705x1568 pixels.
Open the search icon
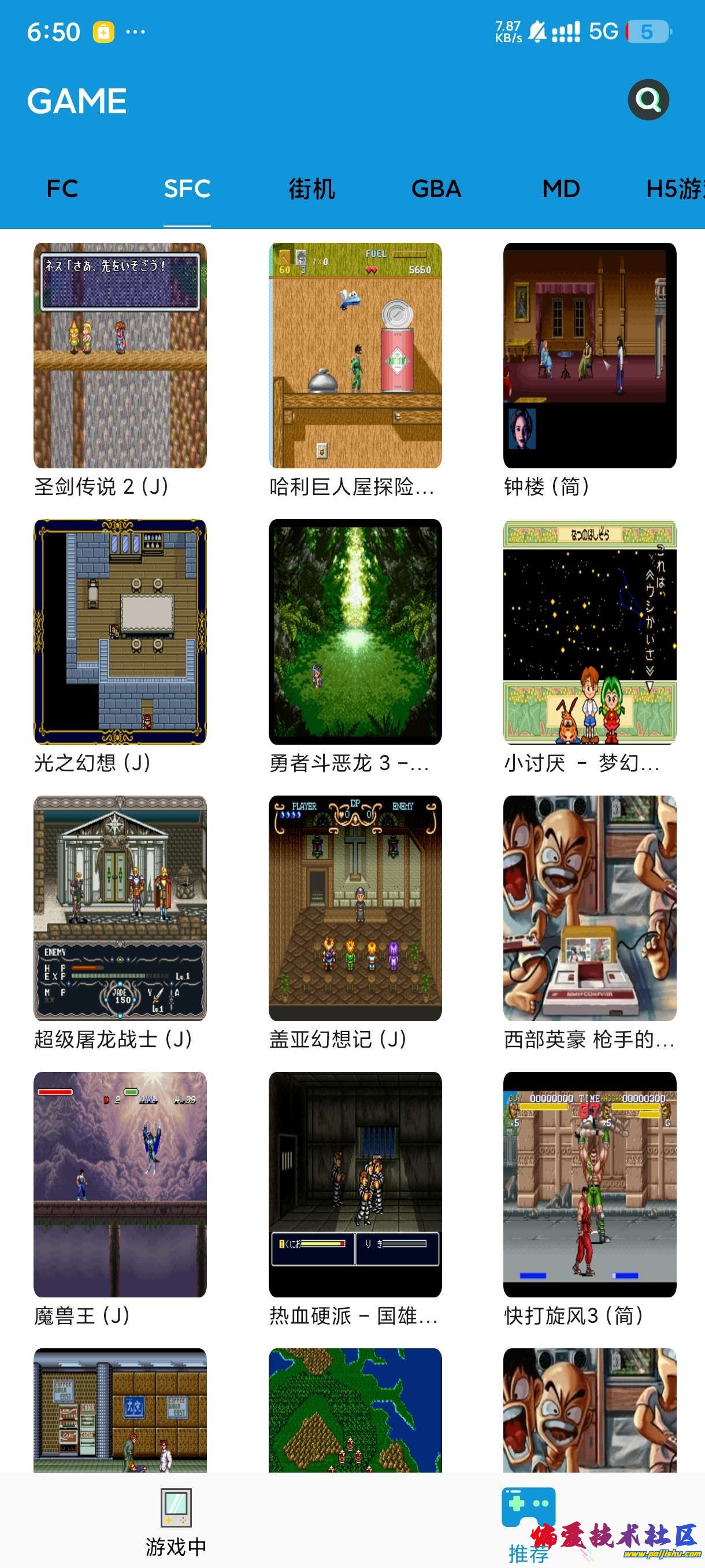pyautogui.click(x=648, y=100)
